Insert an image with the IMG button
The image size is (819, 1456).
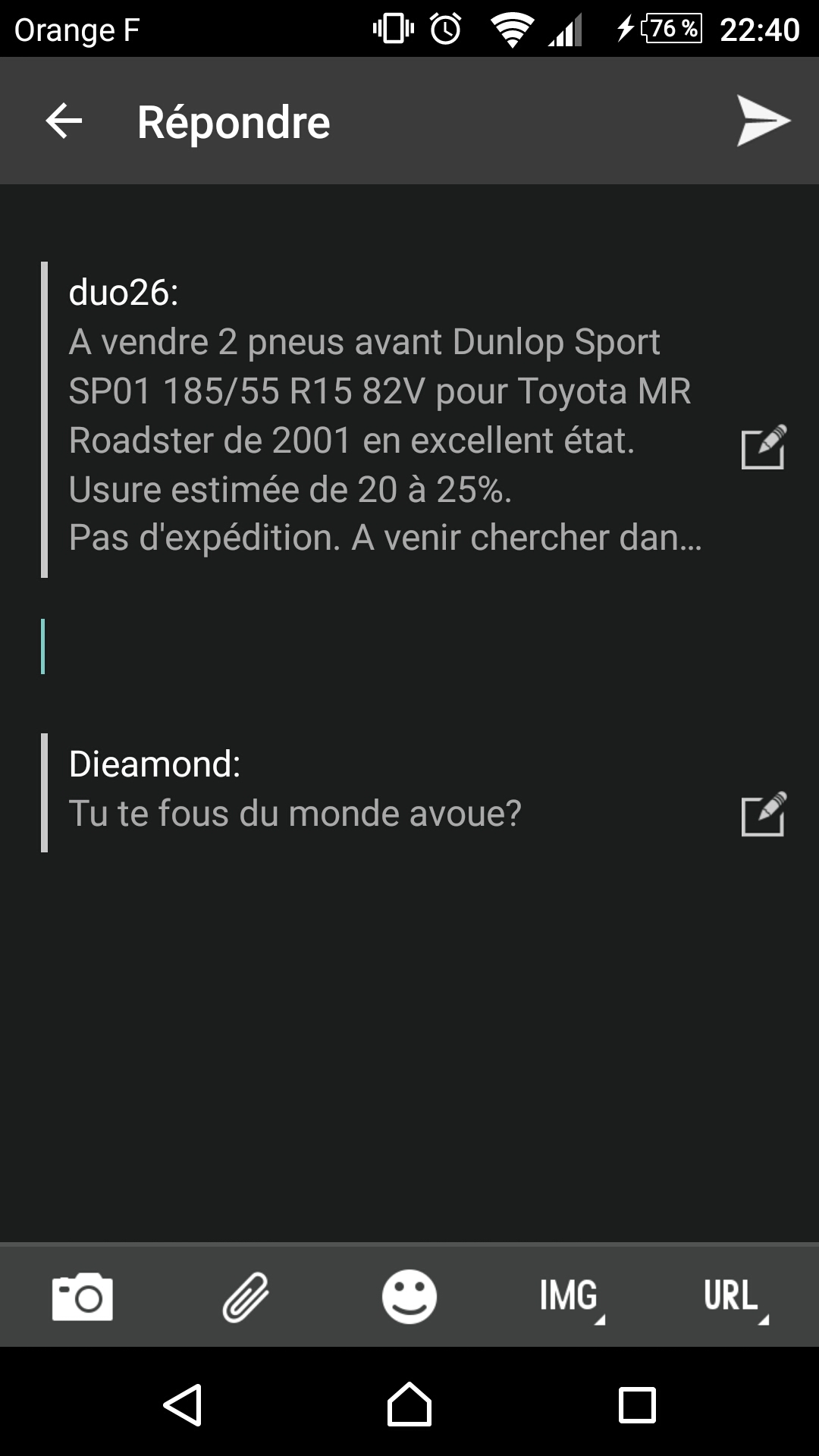point(571,1297)
